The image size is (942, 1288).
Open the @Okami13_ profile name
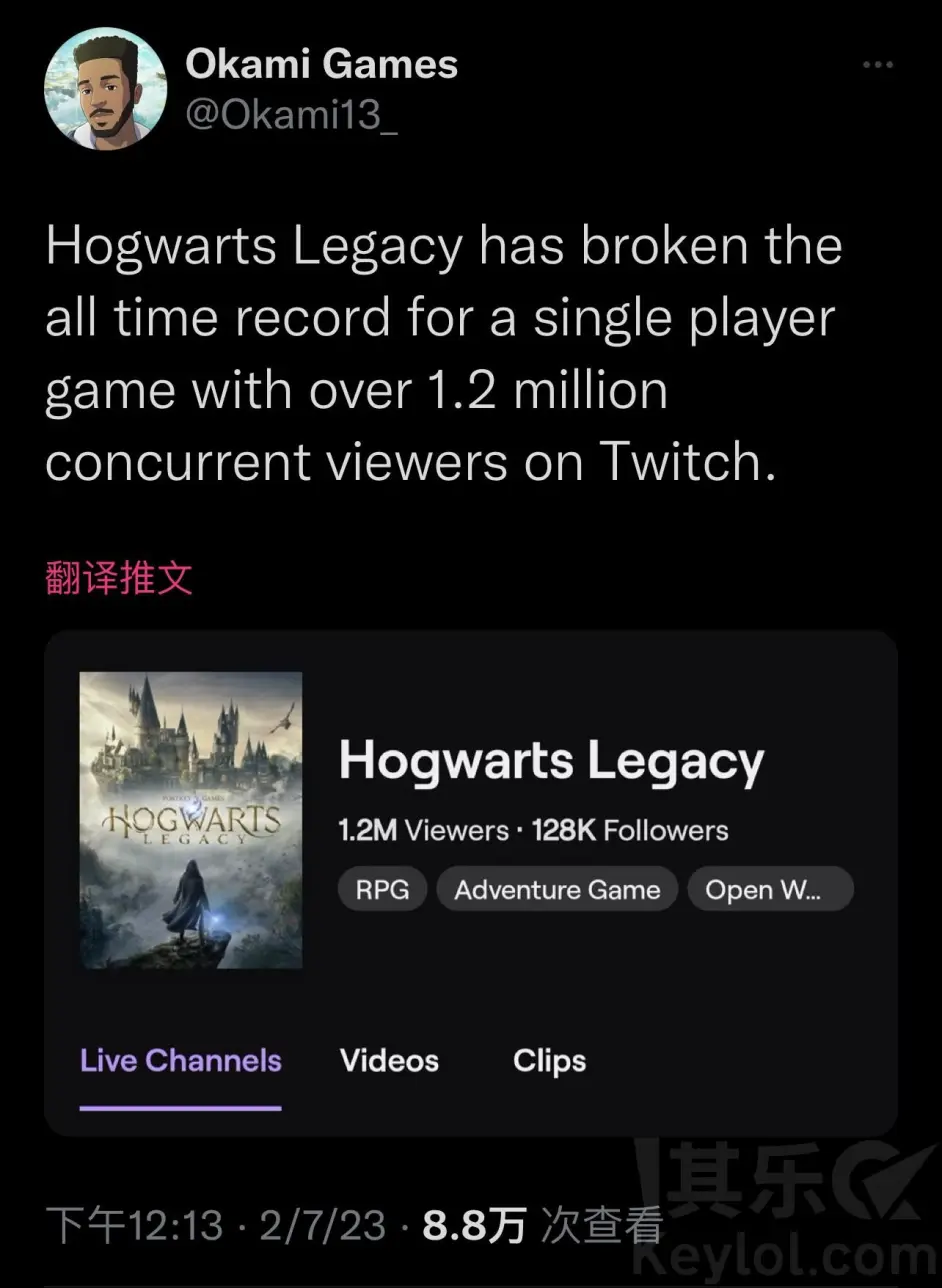(290, 115)
